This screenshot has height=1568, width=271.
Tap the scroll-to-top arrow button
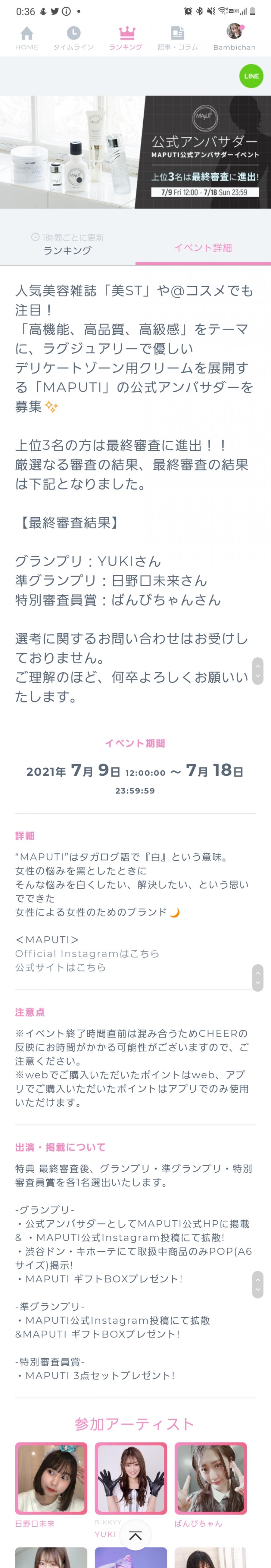[135, 1536]
